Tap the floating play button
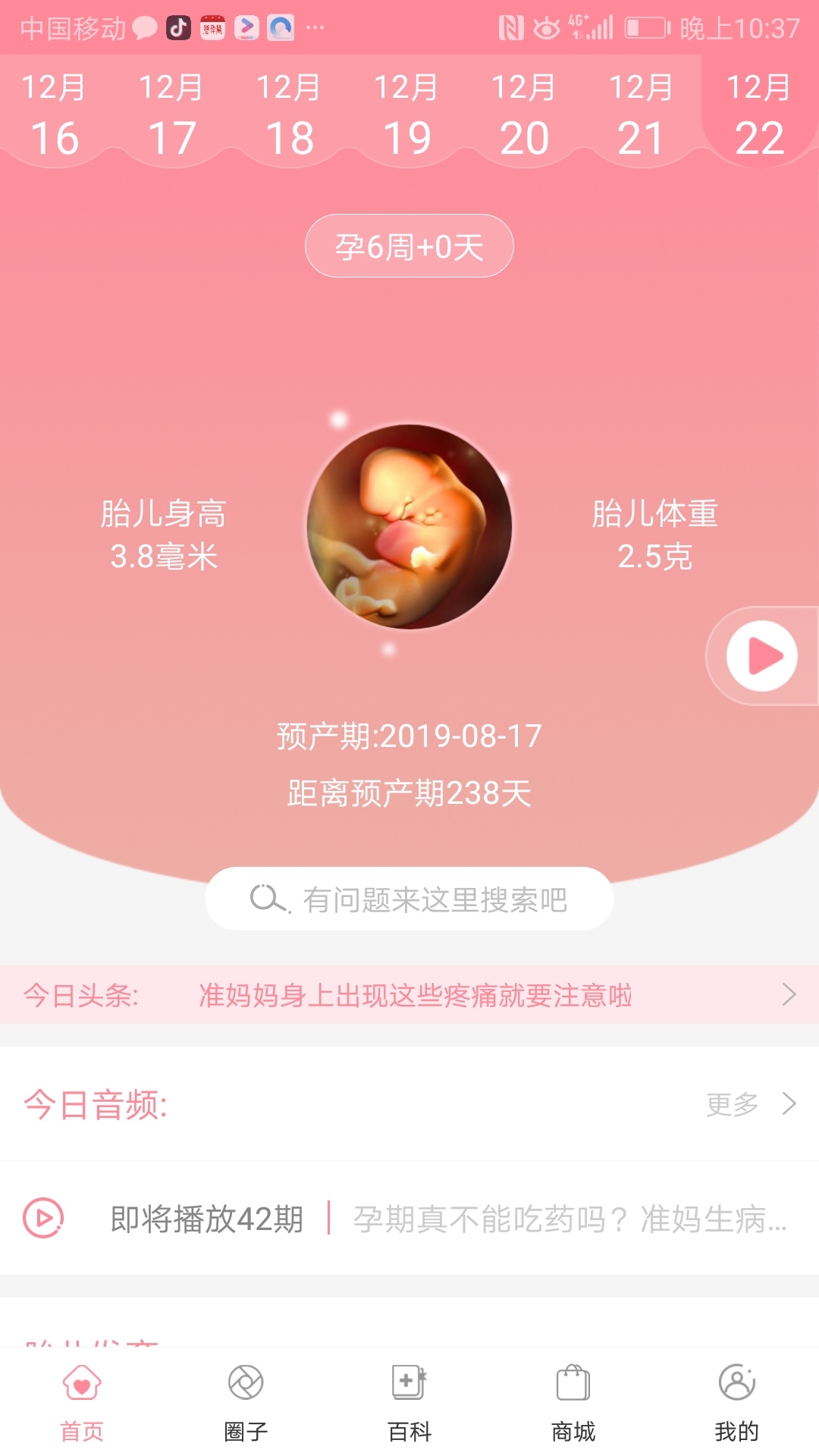The image size is (819, 1456). [x=761, y=656]
